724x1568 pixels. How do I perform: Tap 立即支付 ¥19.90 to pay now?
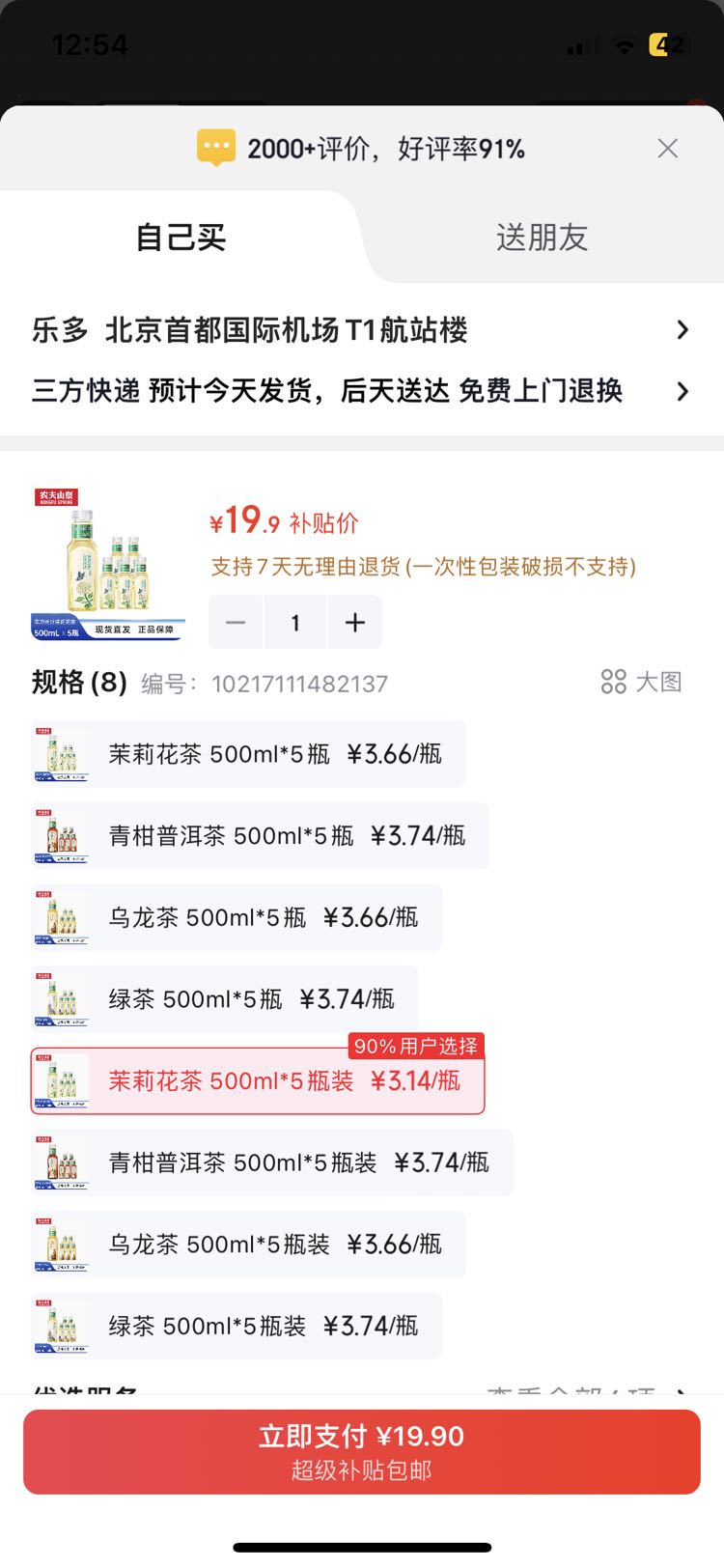pyautogui.click(x=362, y=1452)
